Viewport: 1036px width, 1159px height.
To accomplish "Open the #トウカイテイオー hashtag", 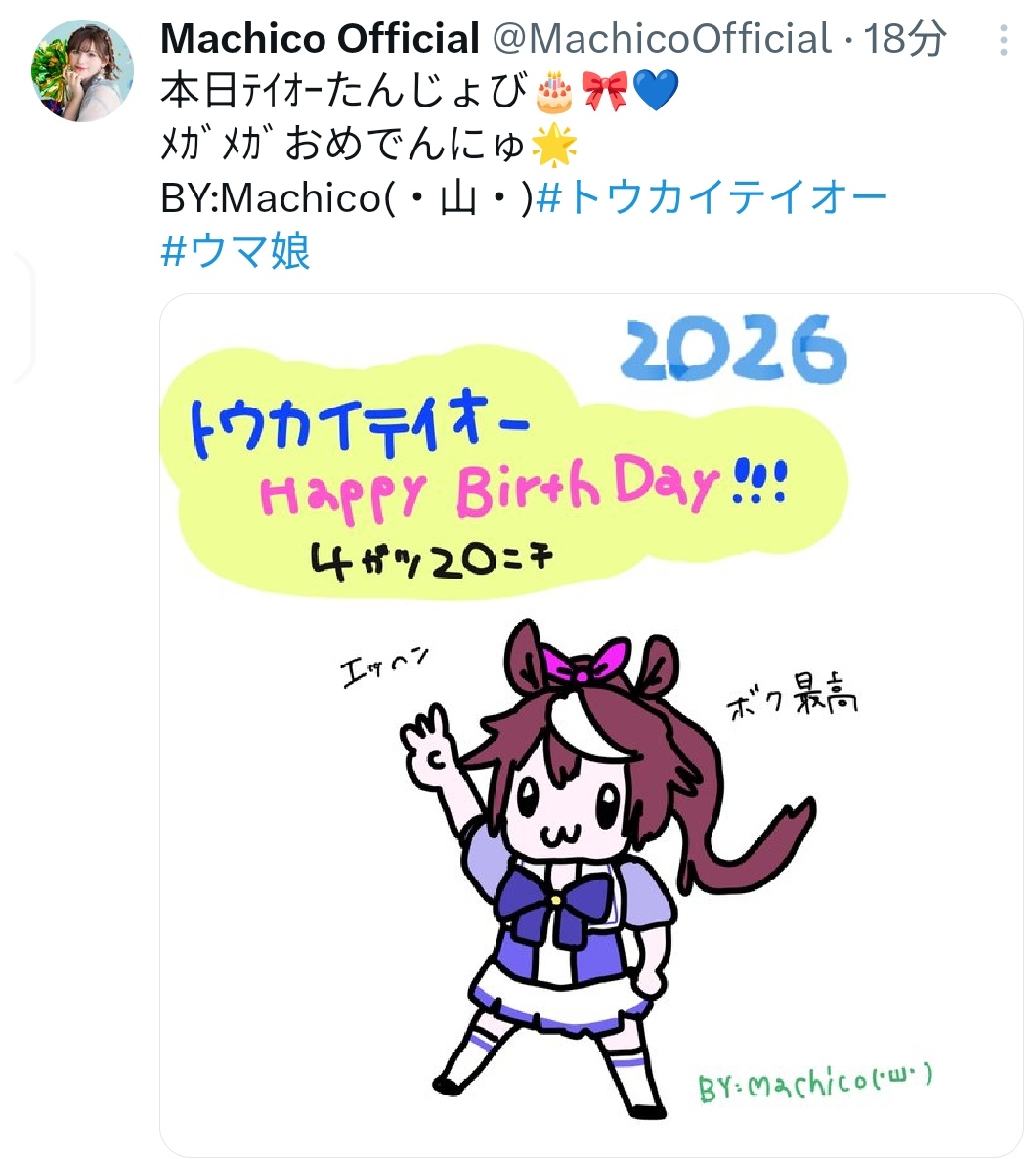I will [x=712, y=198].
